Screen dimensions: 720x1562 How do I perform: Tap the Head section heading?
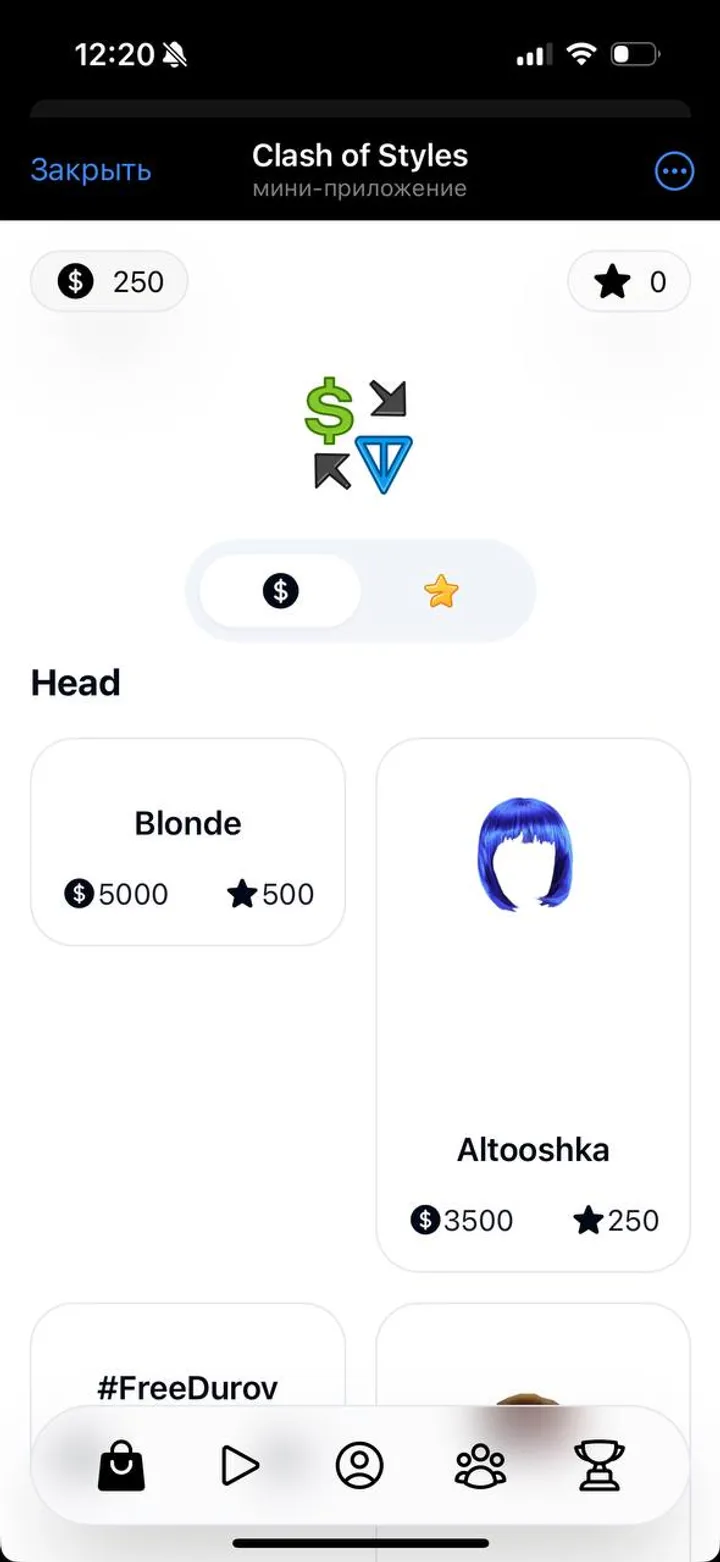75,682
